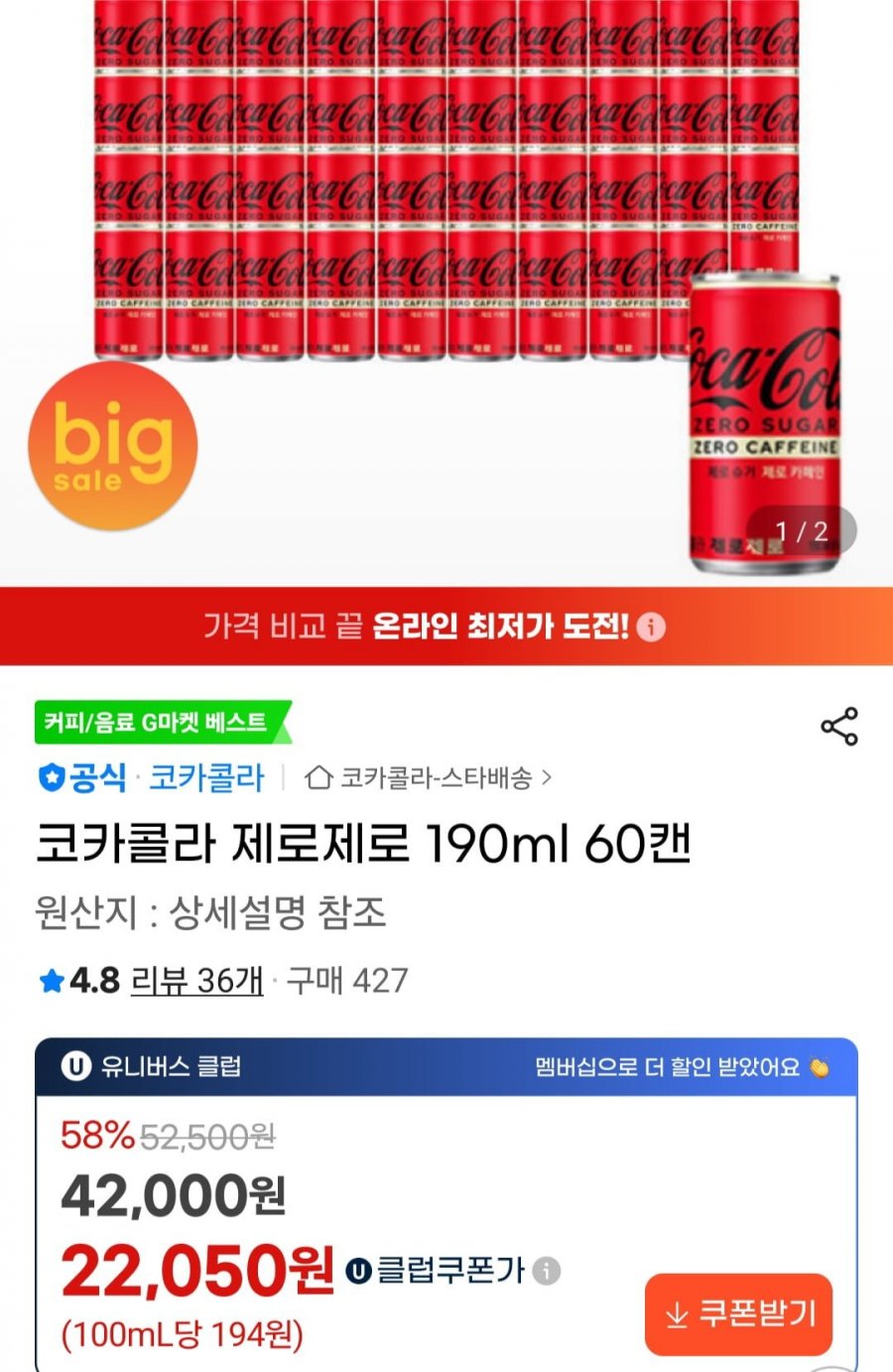893x1372 pixels.
Task: Open the 리뷰 36개 reviews link
Action: point(196,981)
